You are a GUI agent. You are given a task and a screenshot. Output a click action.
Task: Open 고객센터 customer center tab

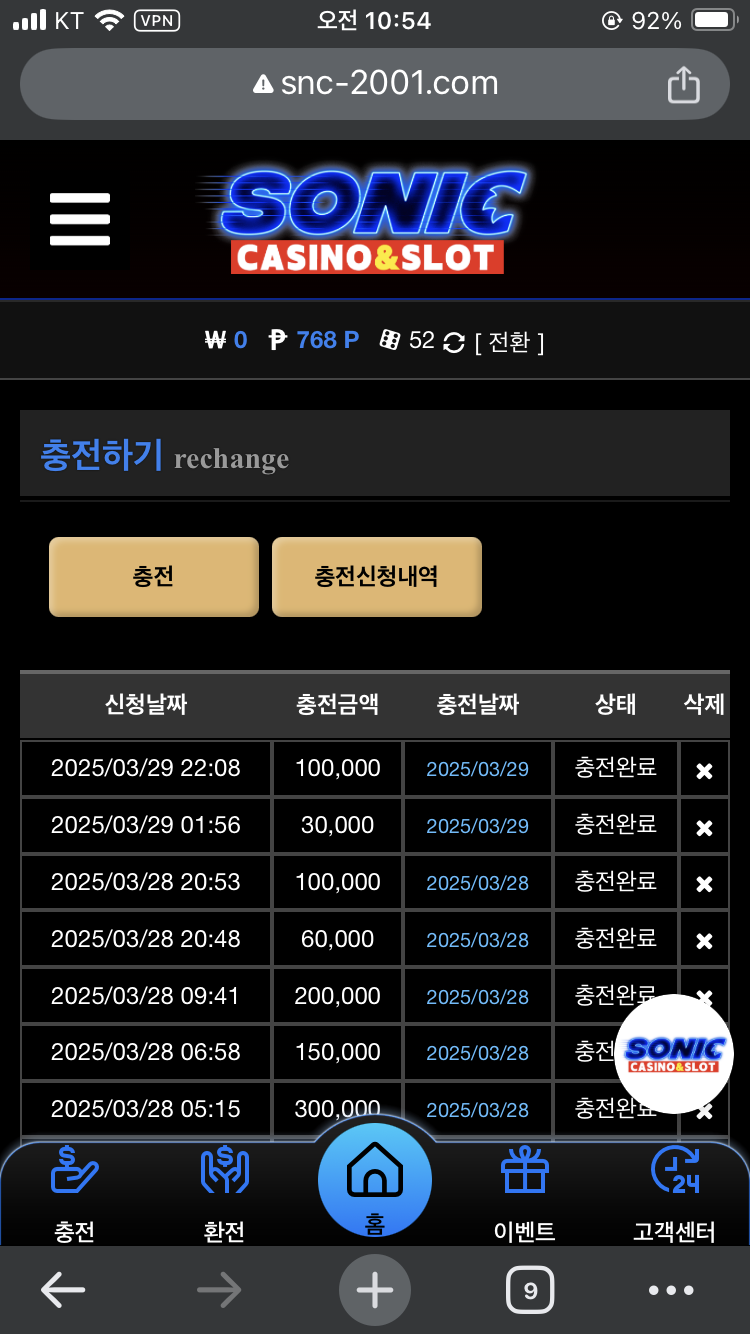coord(675,1195)
